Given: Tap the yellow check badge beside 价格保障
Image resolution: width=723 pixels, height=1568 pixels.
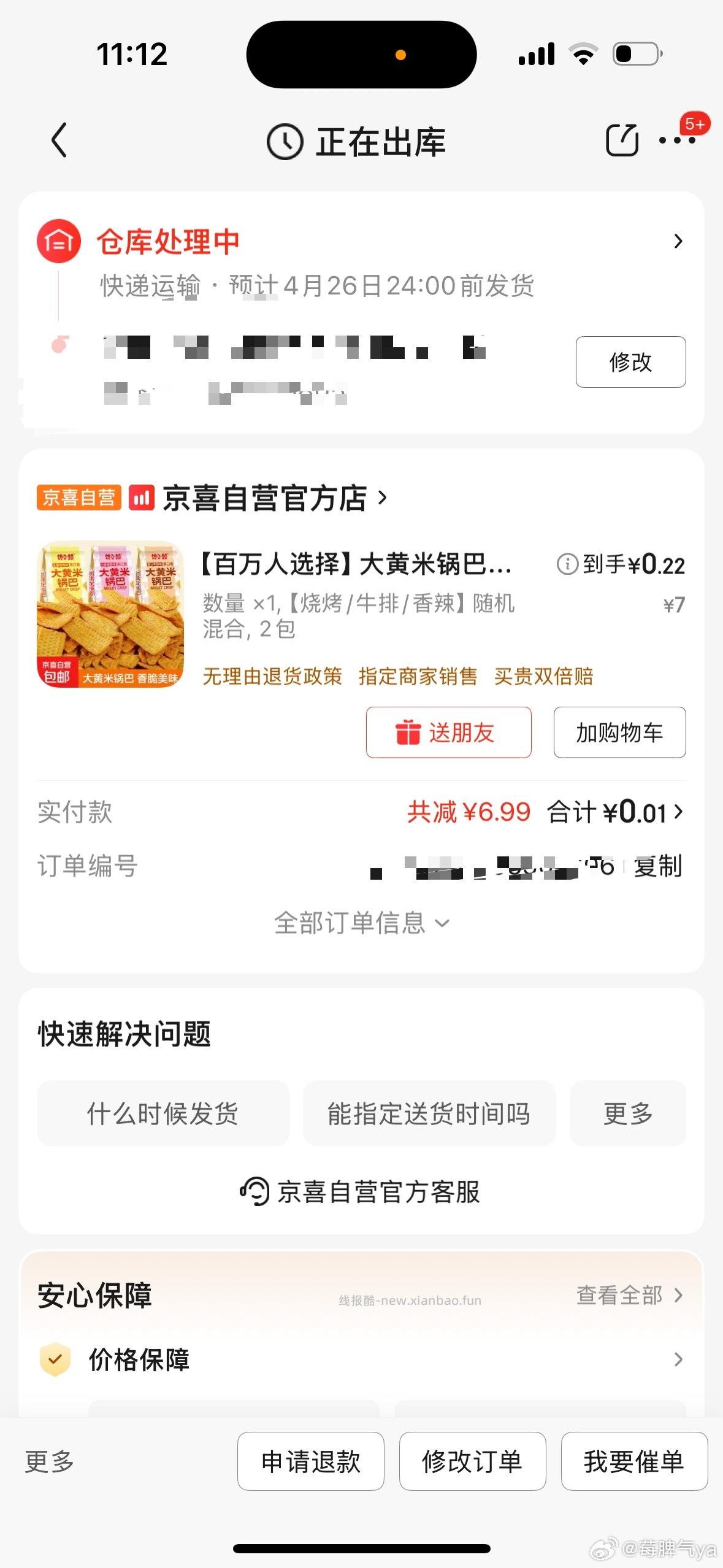Looking at the screenshot, I should 55,1359.
